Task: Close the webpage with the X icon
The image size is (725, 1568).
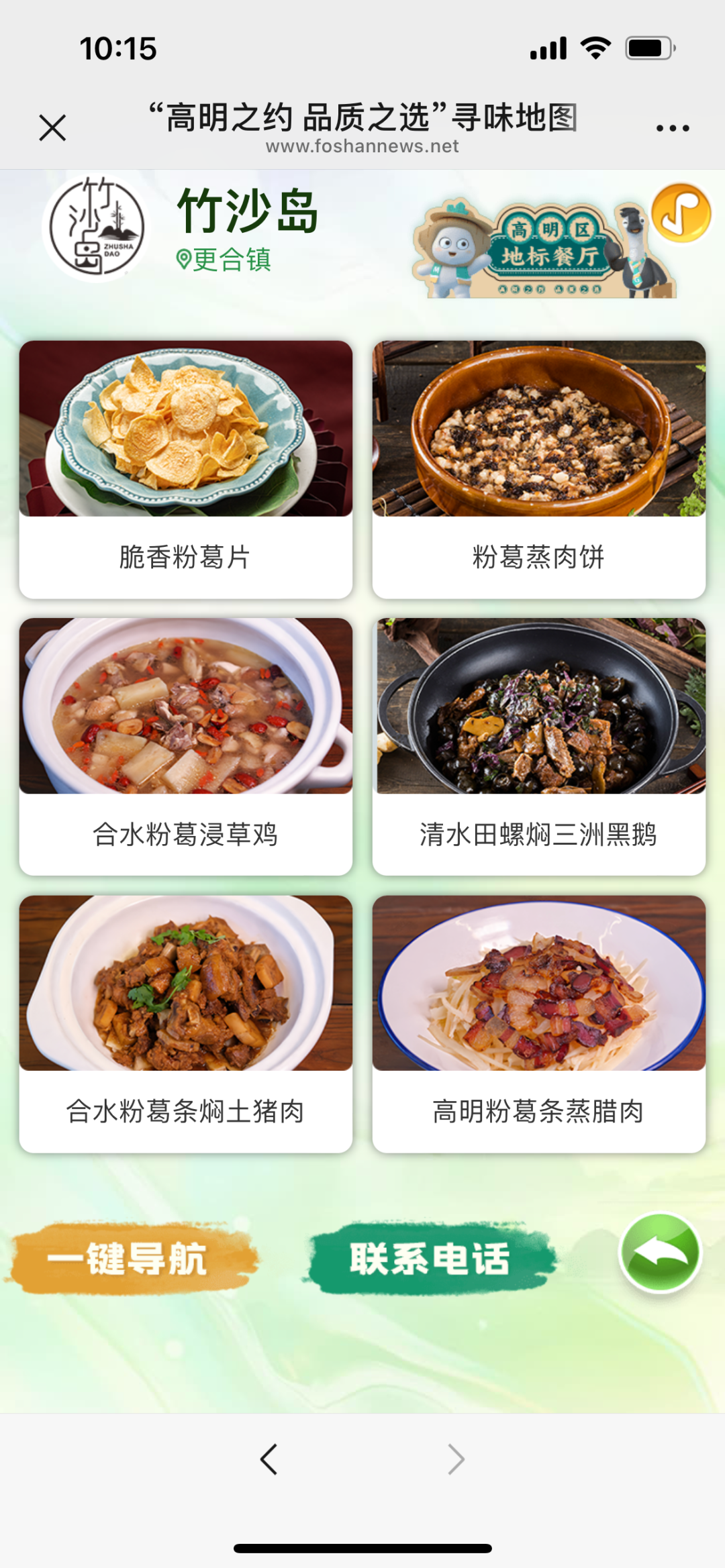Action: 52,127
